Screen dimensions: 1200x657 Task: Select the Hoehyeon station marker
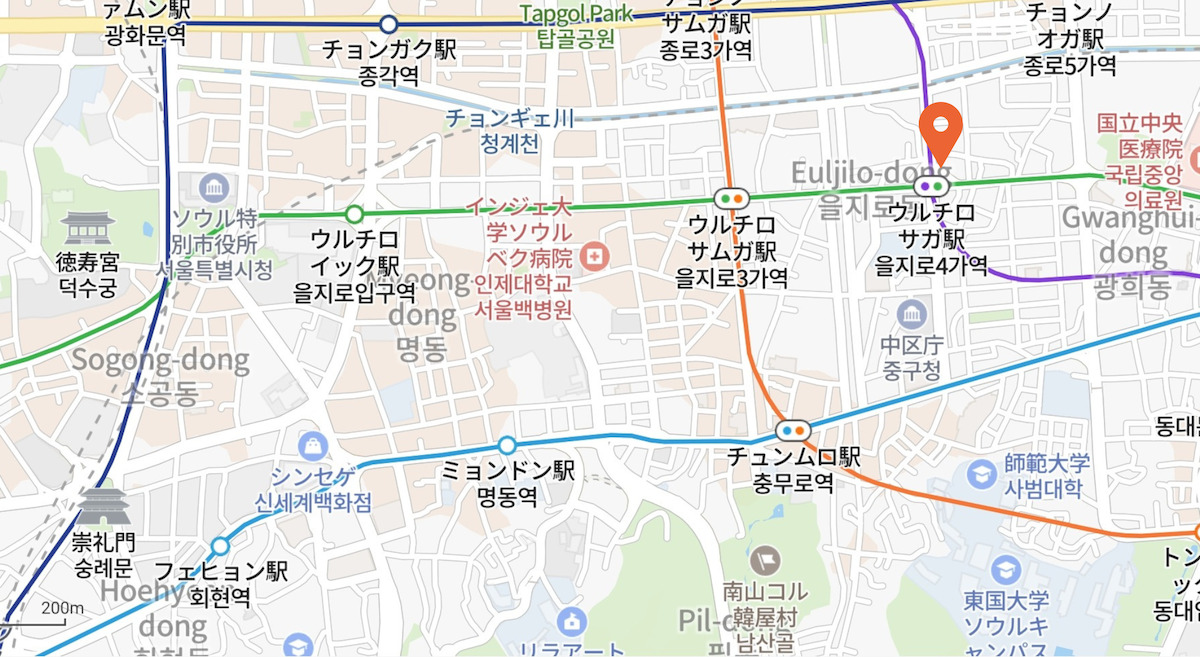coord(220,546)
